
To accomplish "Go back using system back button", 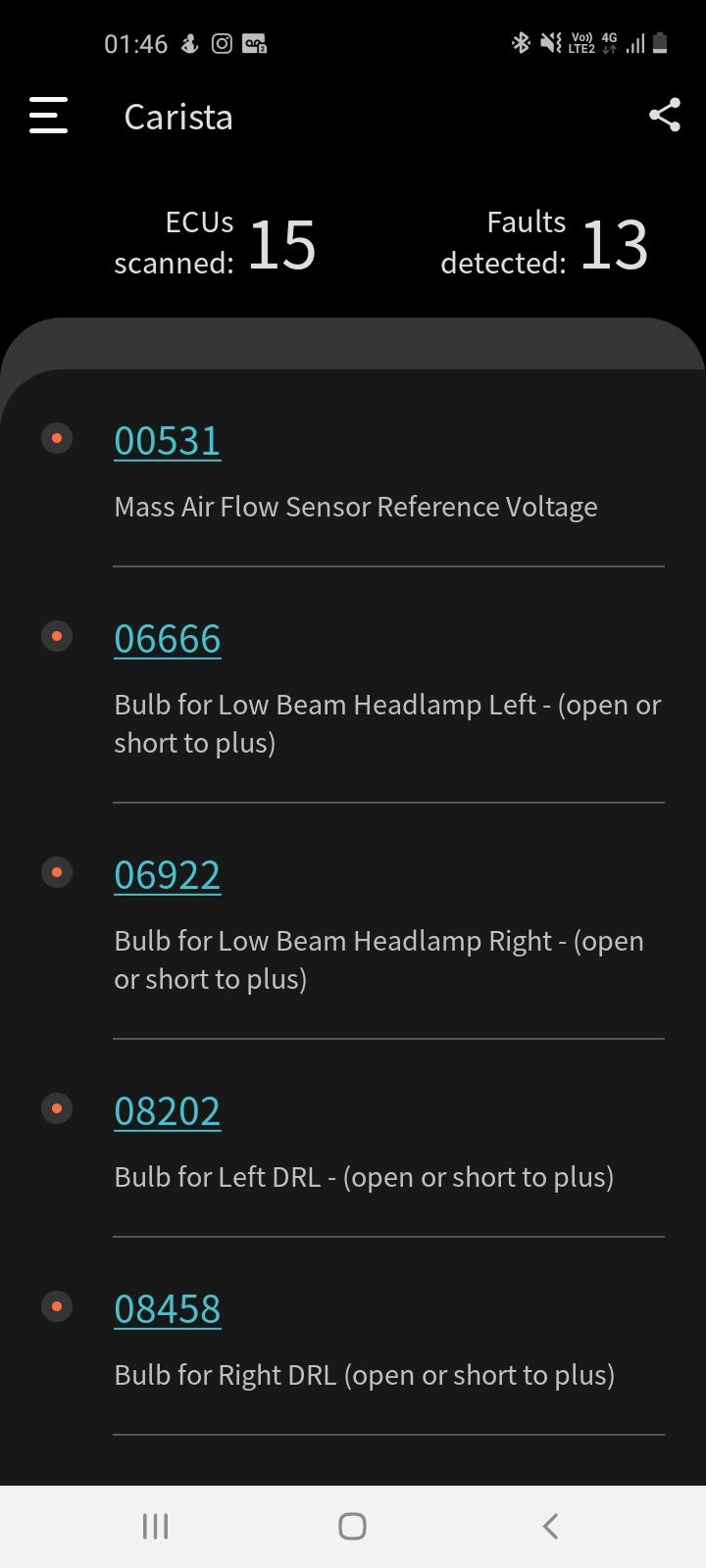I will tap(550, 1526).
